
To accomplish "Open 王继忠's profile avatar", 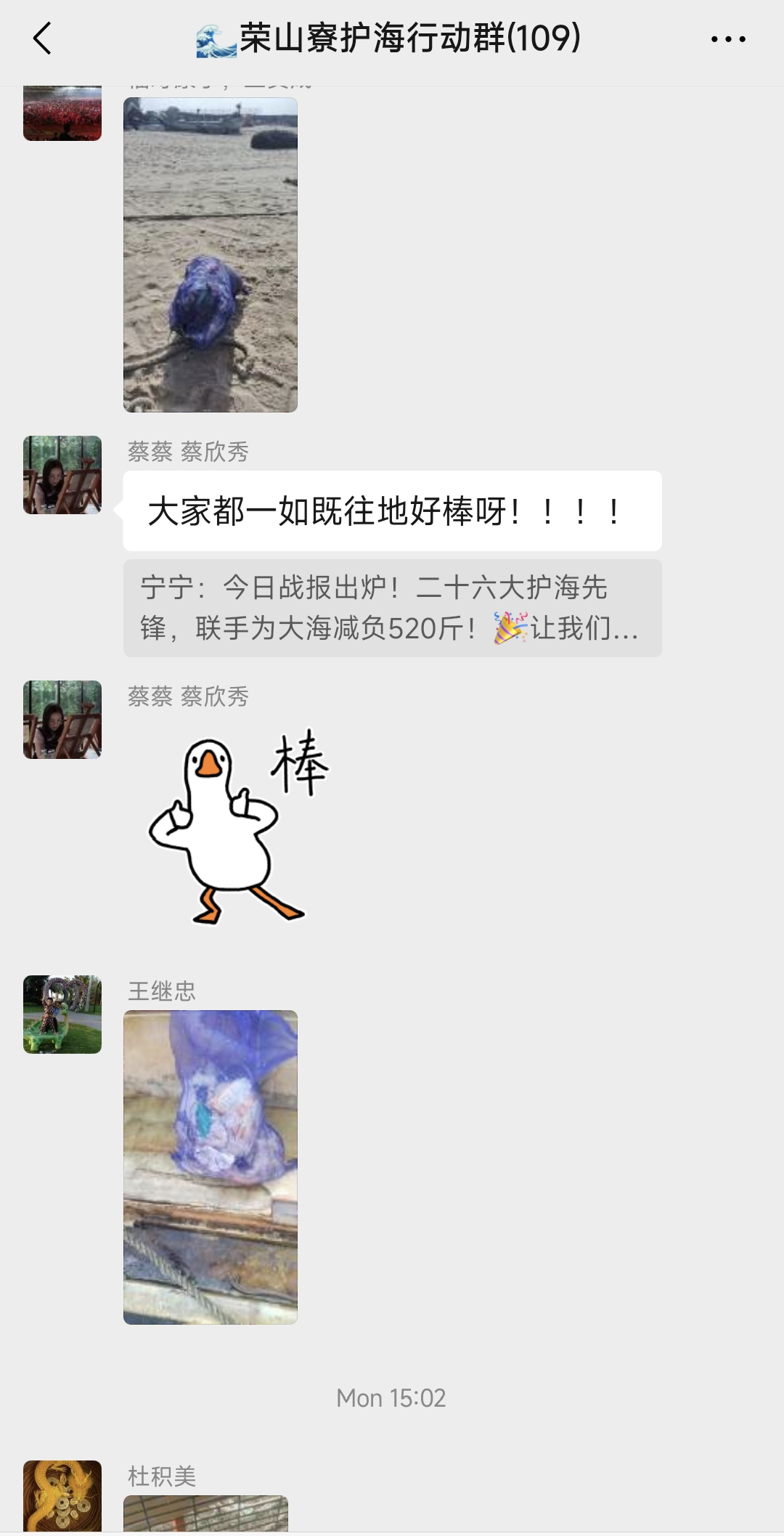I will pos(62,1014).
